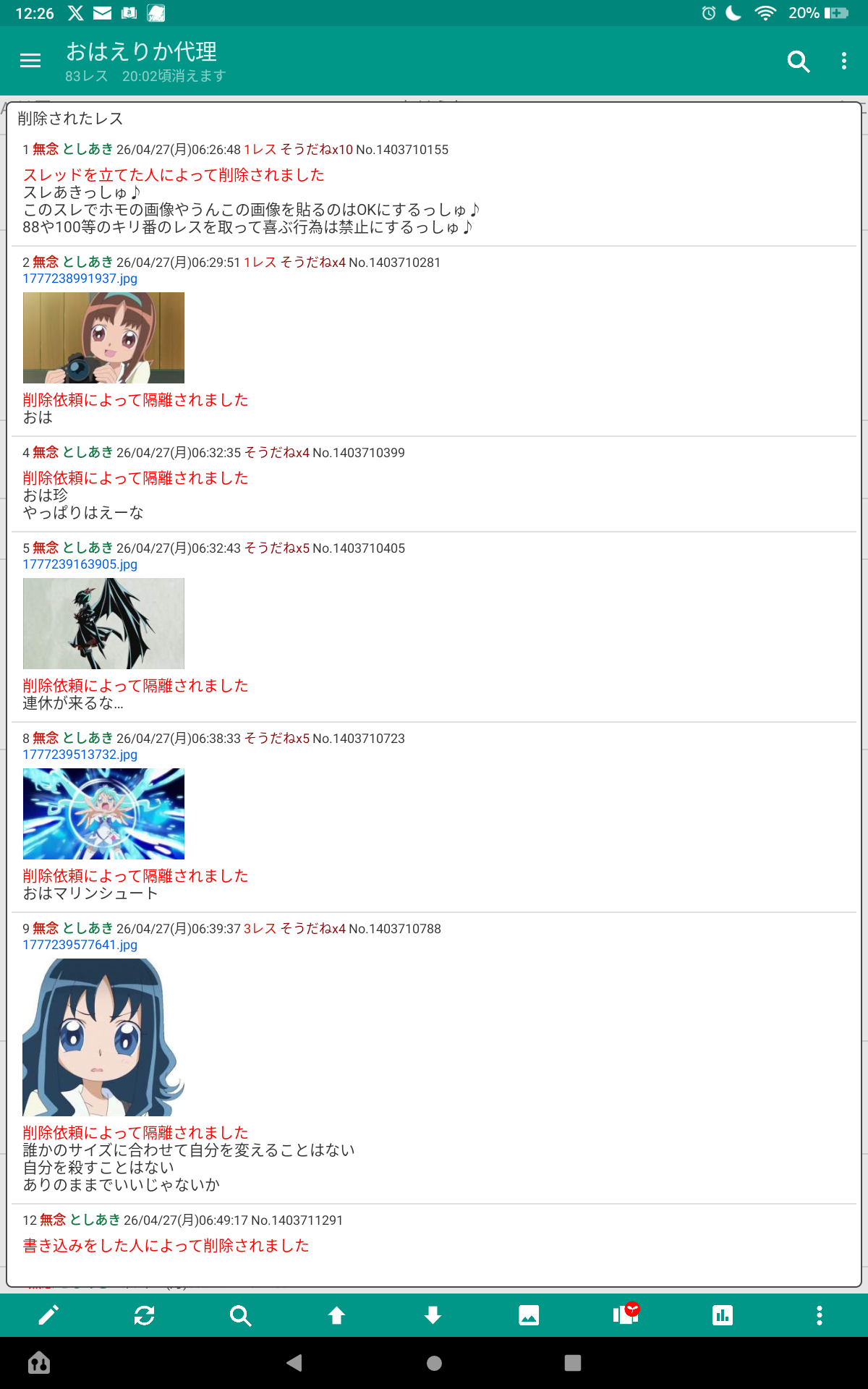
Task: Open the navigation drawer menu
Action: 30,61
